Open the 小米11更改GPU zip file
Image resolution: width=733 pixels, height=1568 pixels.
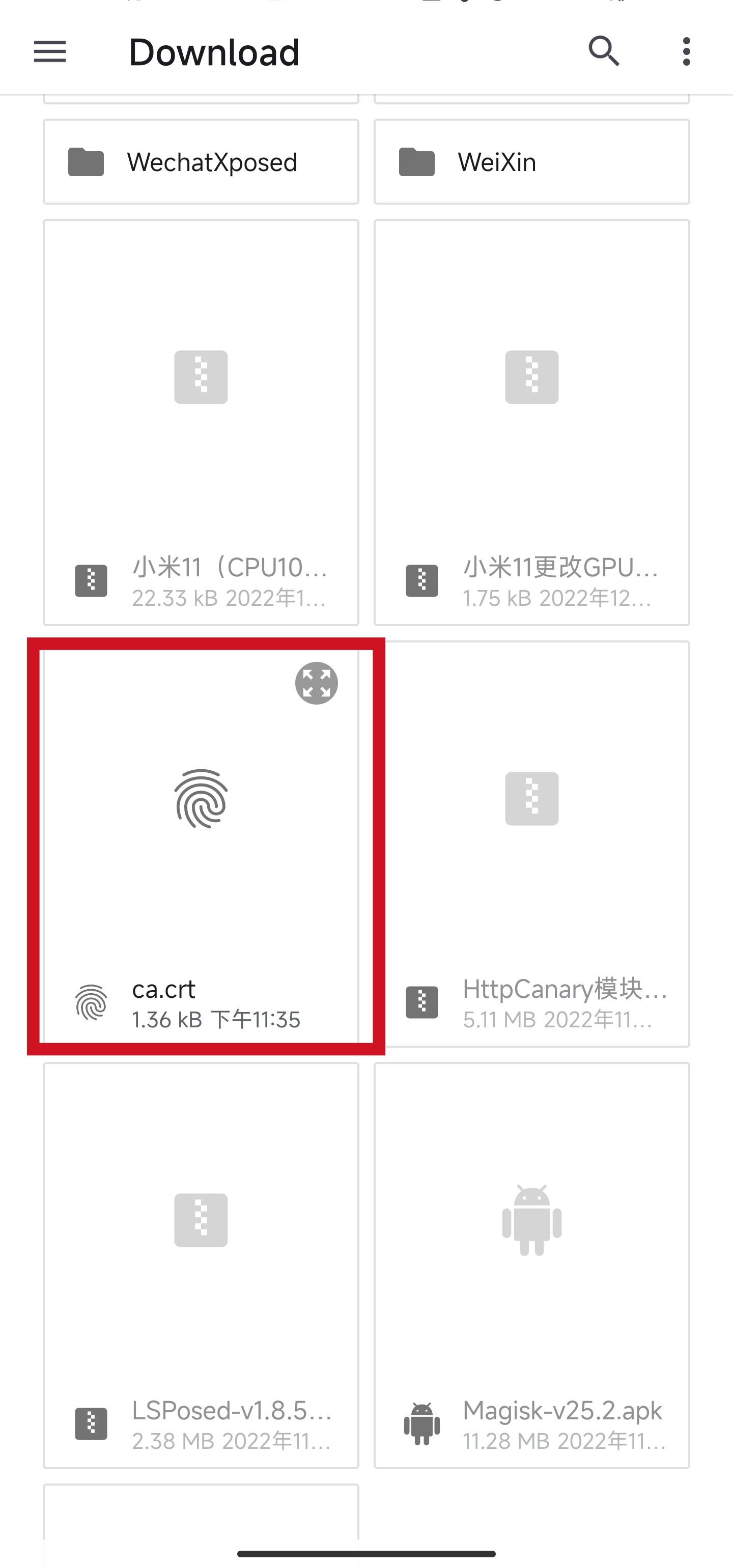tap(531, 423)
